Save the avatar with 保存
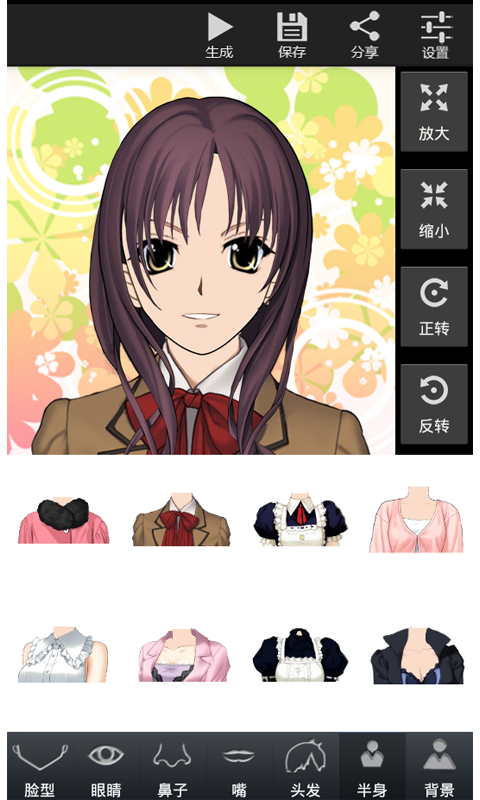The image size is (480, 800). pos(292,35)
